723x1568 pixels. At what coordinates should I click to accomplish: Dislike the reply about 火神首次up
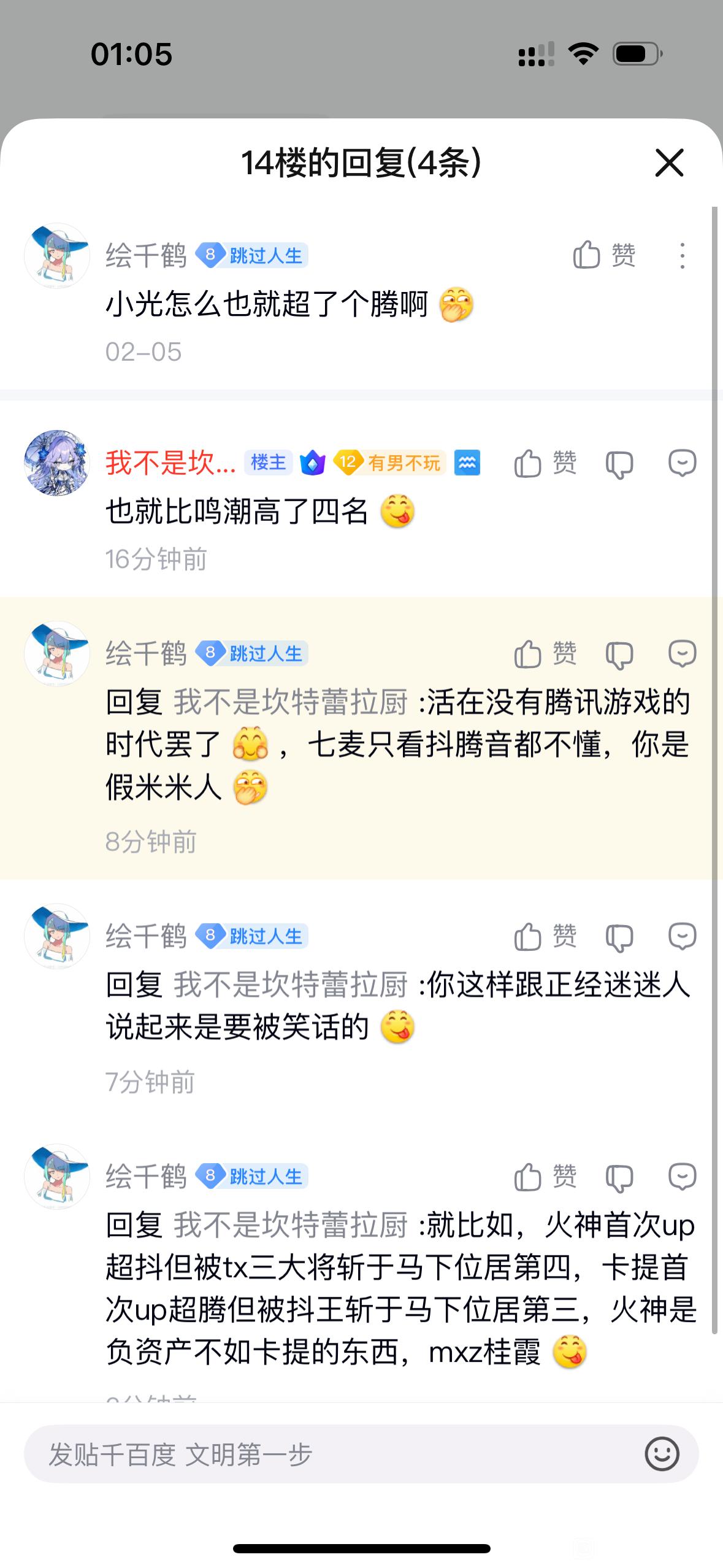(x=619, y=1178)
